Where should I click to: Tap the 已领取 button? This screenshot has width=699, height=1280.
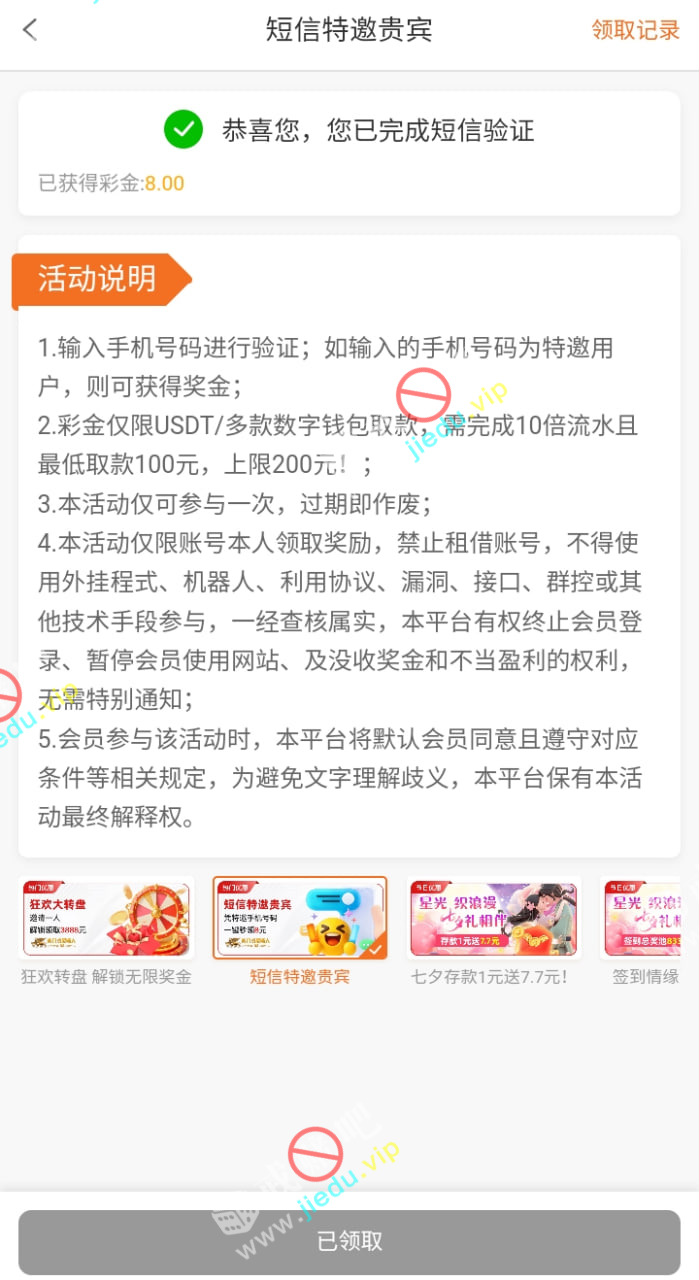pyautogui.click(x=349, y=1242)
